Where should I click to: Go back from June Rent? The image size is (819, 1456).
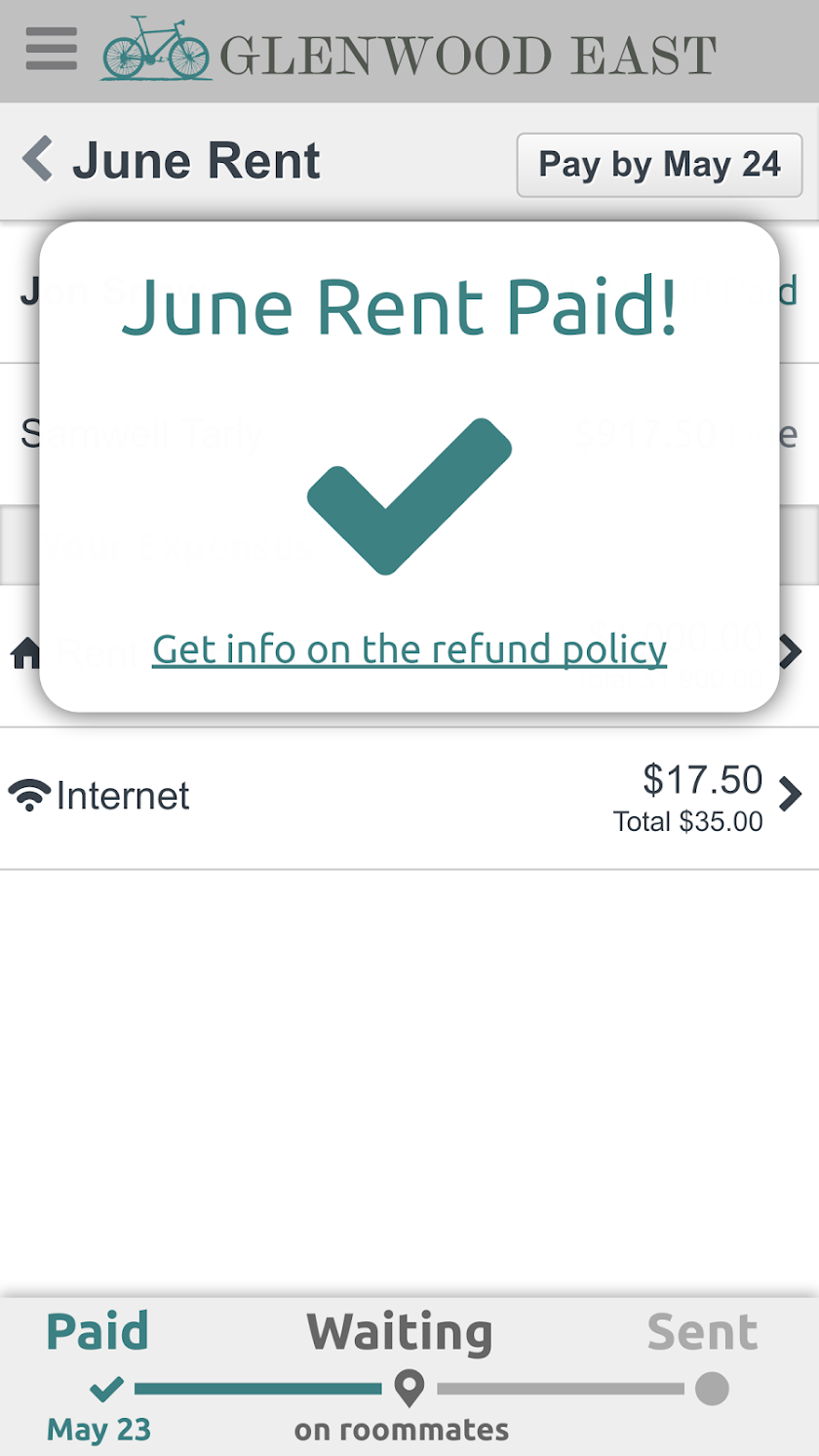click(x=38, y=160)
